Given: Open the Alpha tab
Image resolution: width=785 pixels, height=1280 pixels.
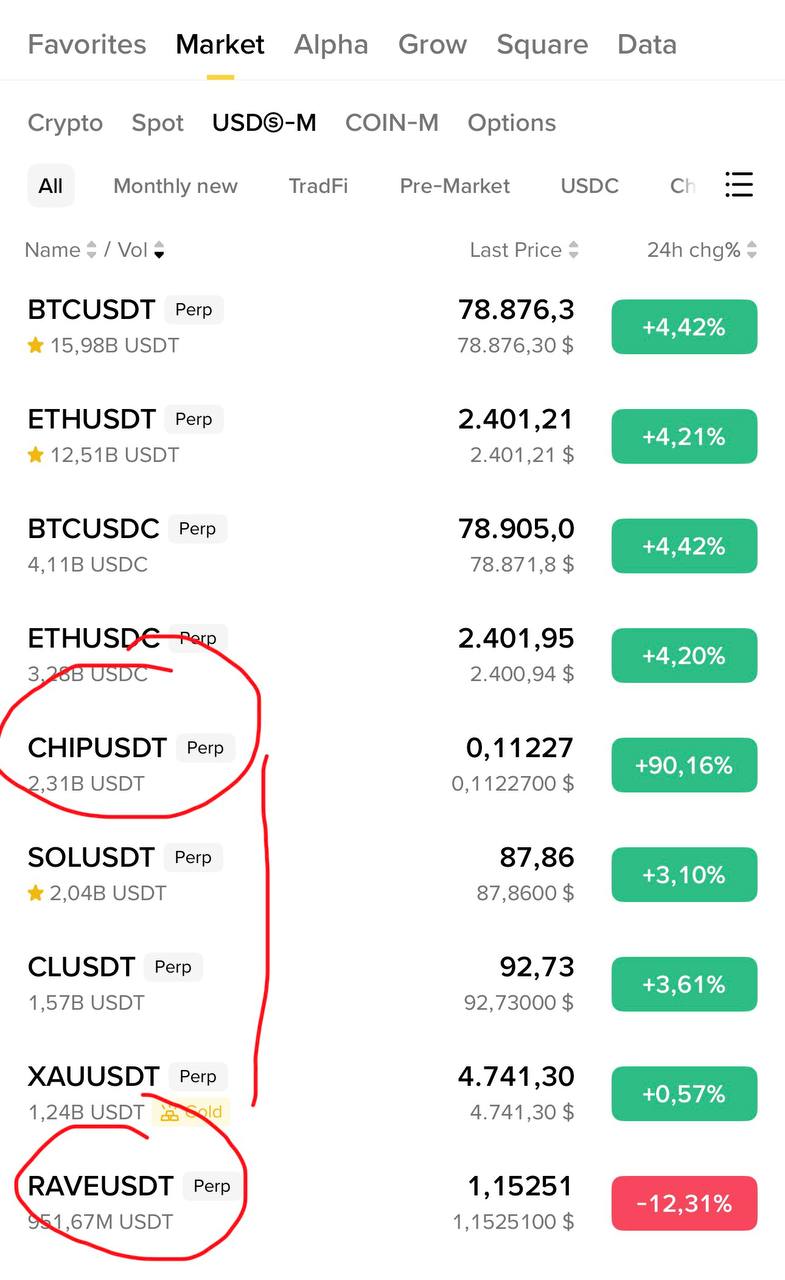Looking at the screenshot, I should 331,45.
